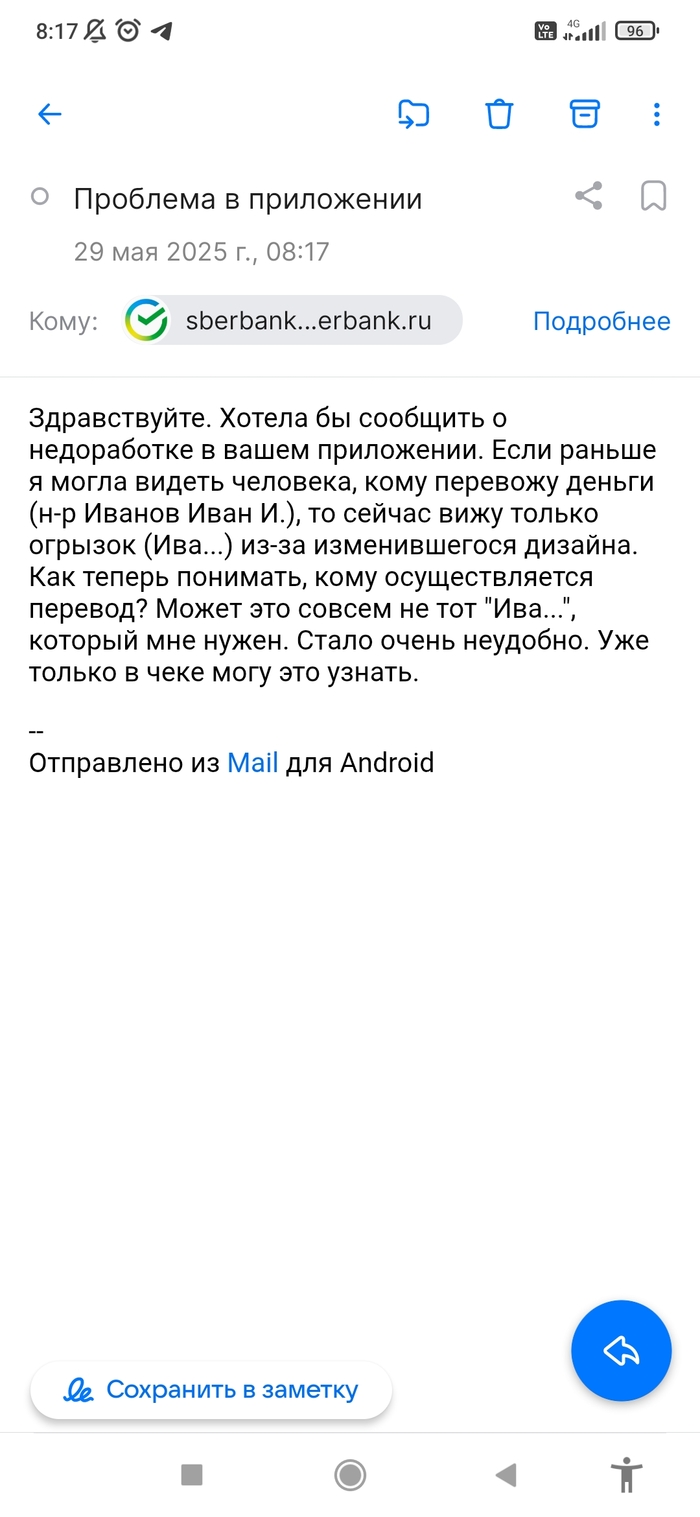Go back using the top-left arrow
Image resolution: width=700 pixels, height=1517 pixels.
pos(49,114)
